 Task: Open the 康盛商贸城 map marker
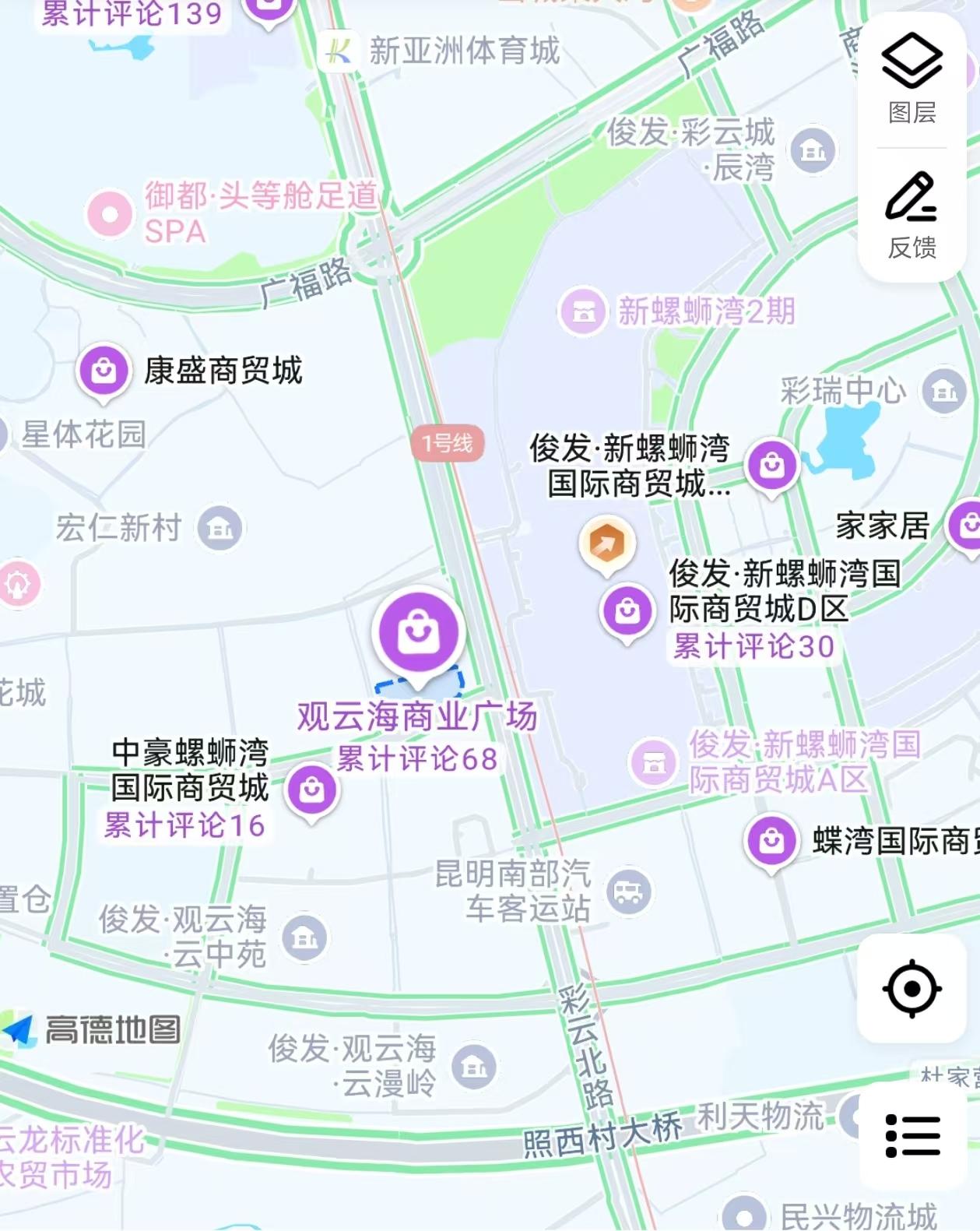click(x=104, y=371)
